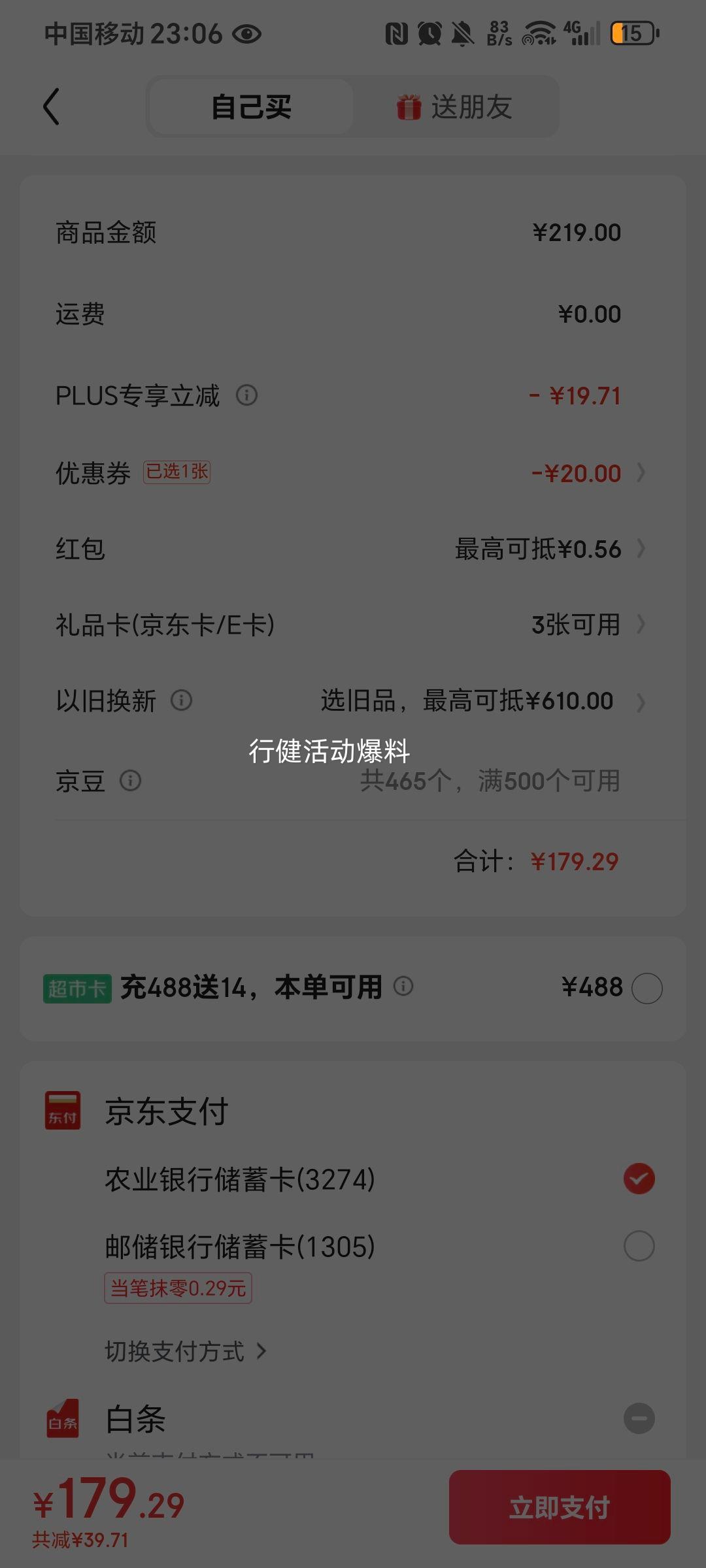The width and height of the screenshot is (706, 1568).
Task: Open the 红包 row
Action: pos(353,549)
